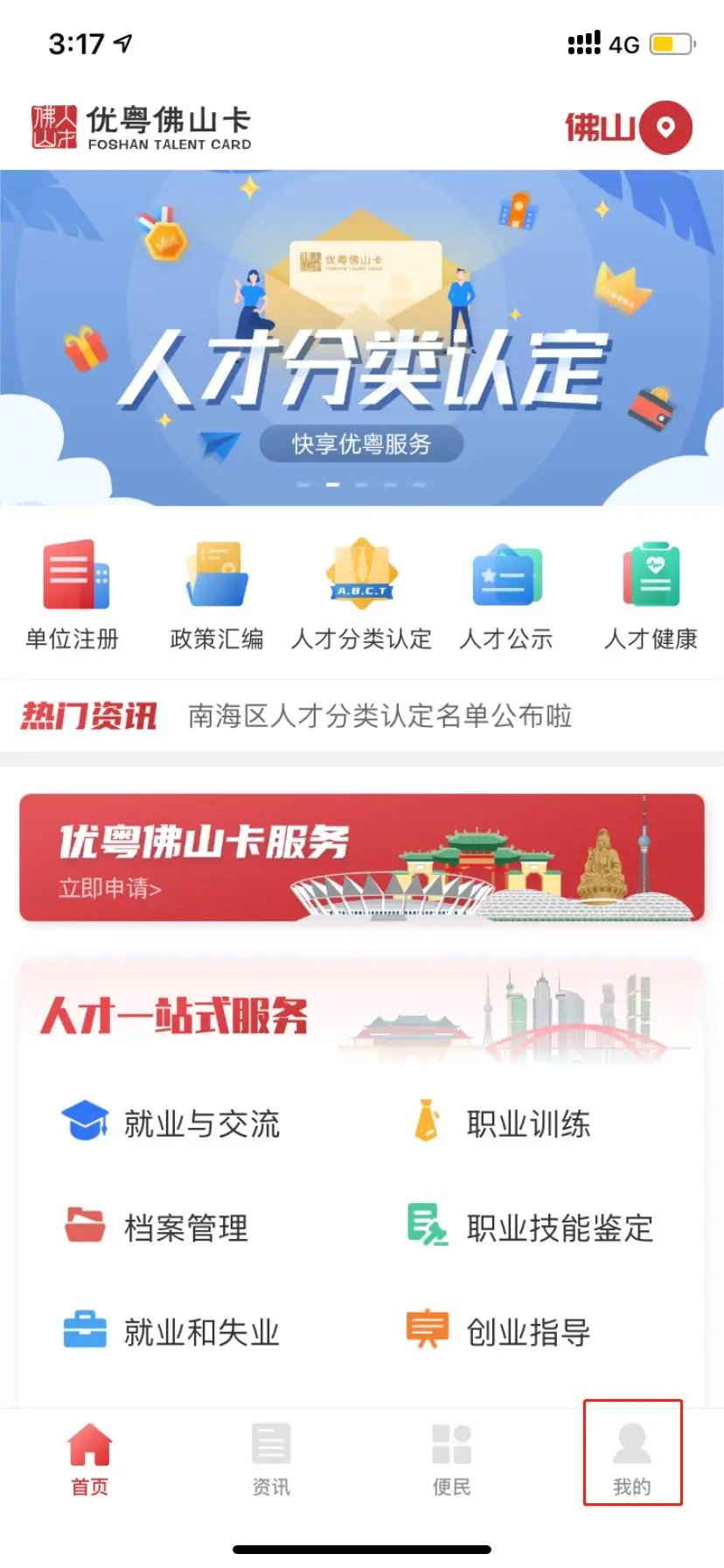Select 就业和失业 service
Screen dimensions: 724x1568
click(x=173, y=1332)
